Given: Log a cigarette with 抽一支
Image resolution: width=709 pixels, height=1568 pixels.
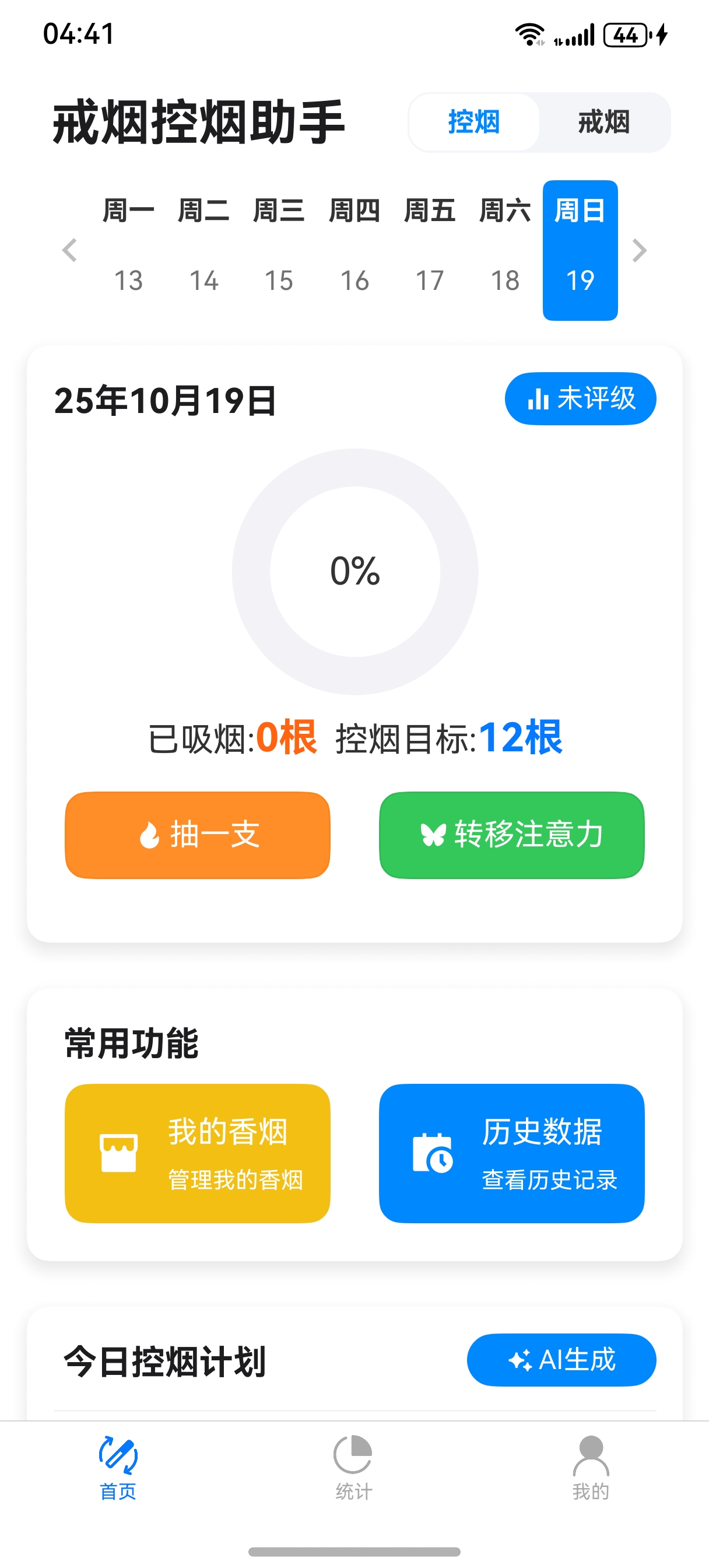Looking at the screenshot, I should click(x=198, y=835).
